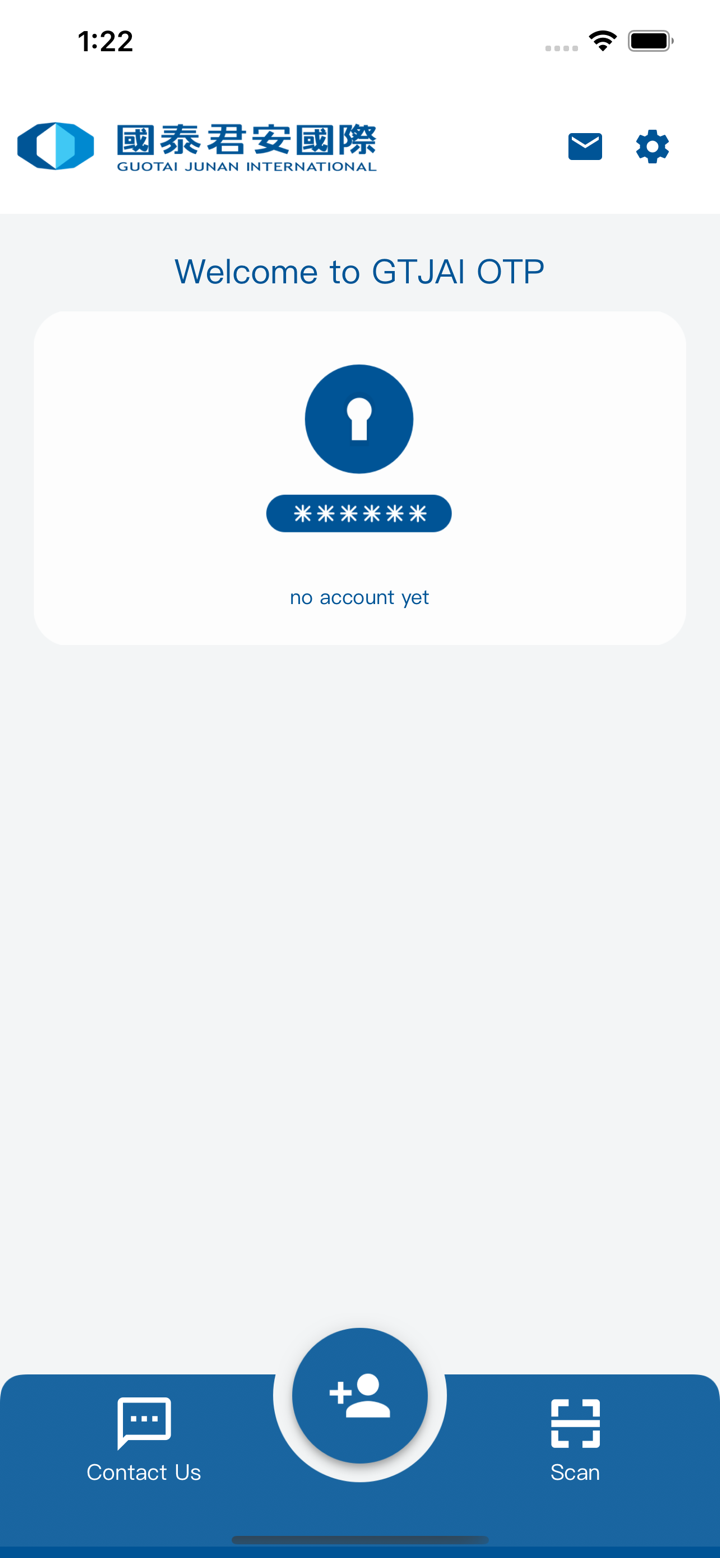This screenshot has width=720, height=1558.
Task: Tap the add account button
Action: [x=360, y=1395]
